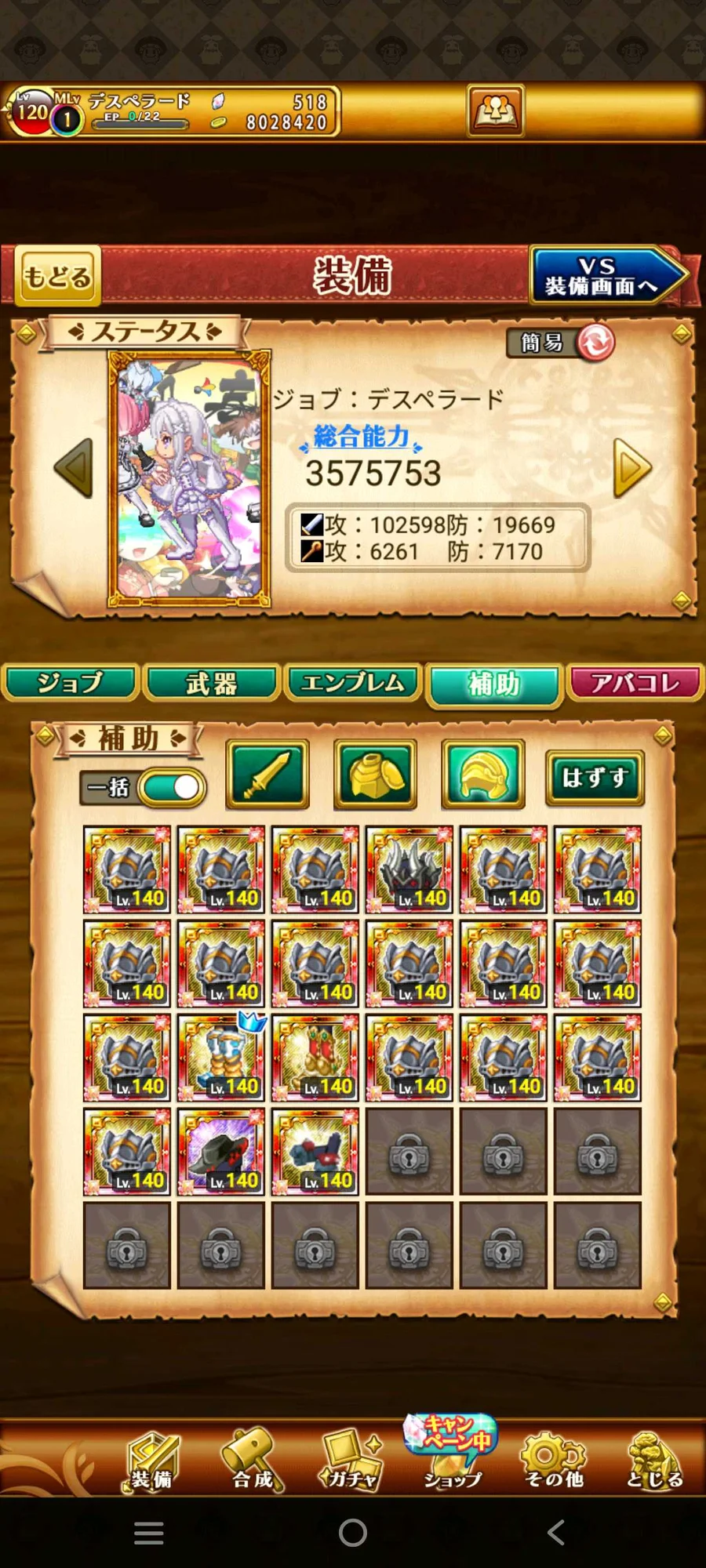Screen dimensions: 706x1568
Task: Show next character with right arrow
Action: point(632,468)
